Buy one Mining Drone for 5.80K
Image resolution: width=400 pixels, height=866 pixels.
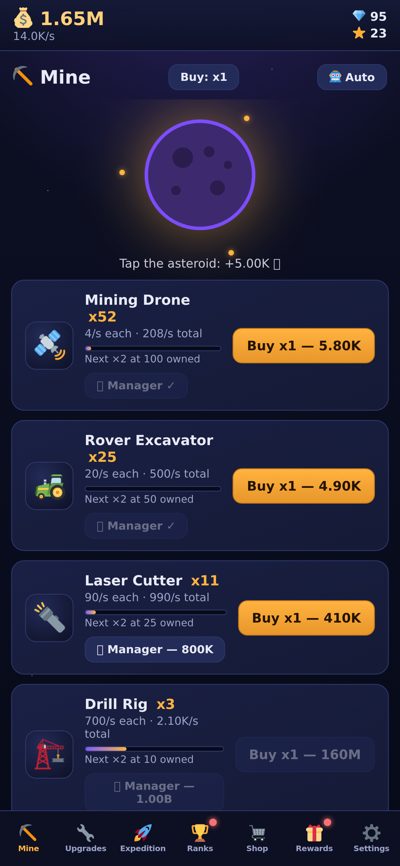pos(303,346)
